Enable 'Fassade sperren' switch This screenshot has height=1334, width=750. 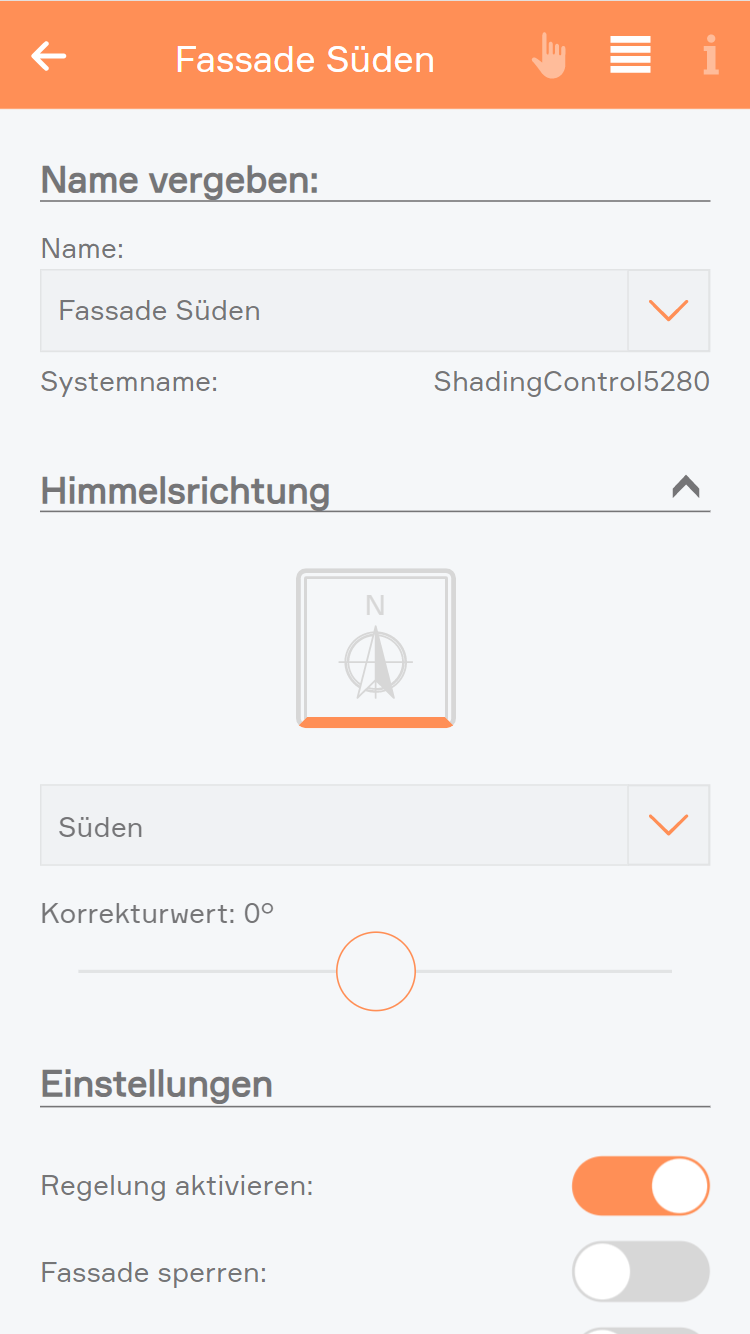(x=641, y=1272)
